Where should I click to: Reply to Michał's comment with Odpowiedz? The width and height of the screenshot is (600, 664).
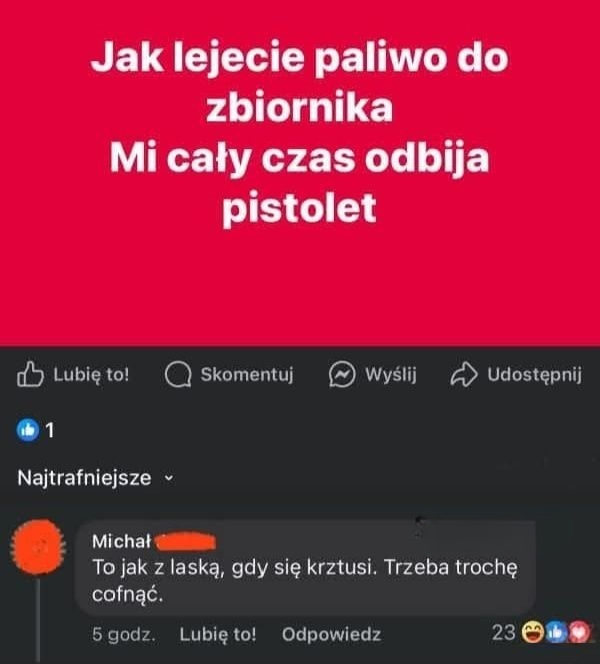tap(332, 634)
